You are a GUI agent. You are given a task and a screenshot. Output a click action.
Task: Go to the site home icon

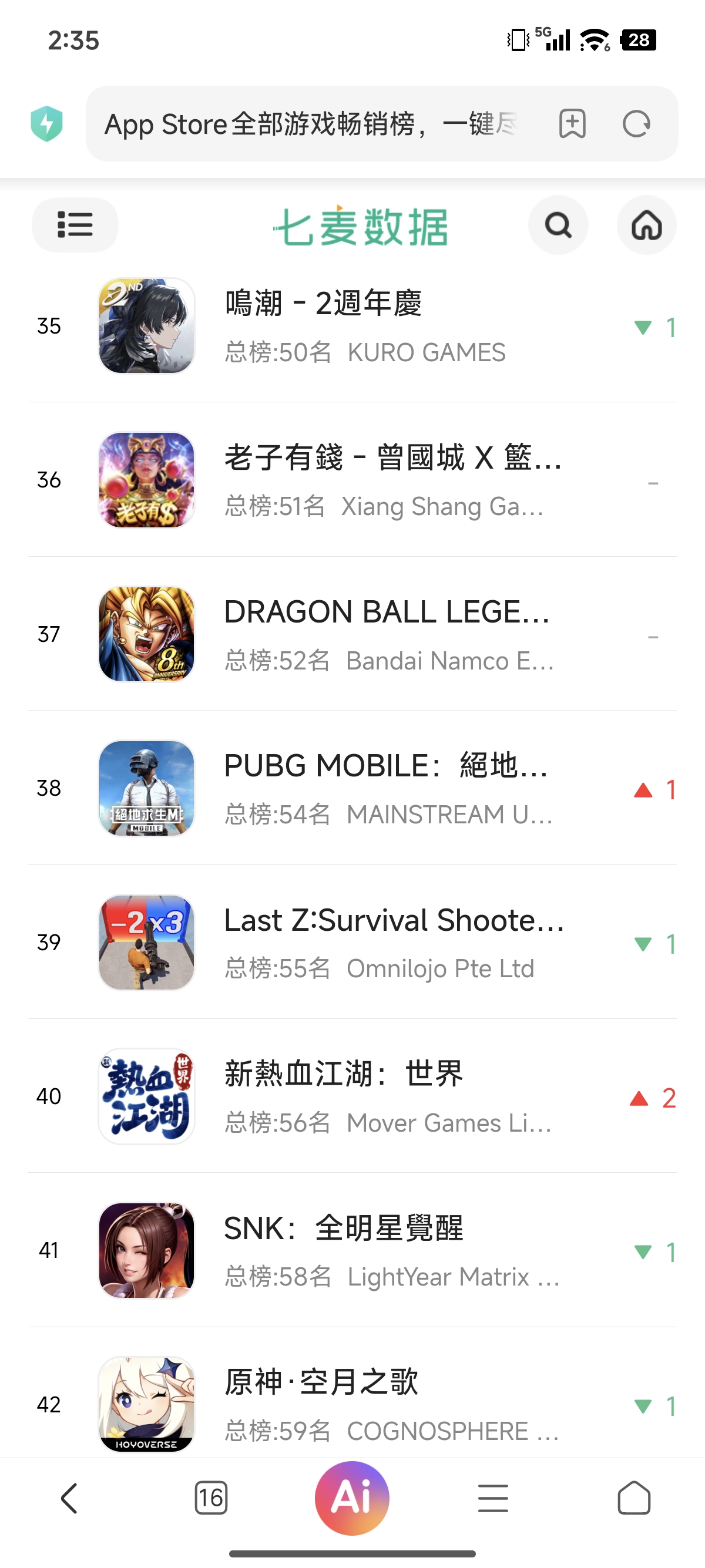[x=647, y=226]
